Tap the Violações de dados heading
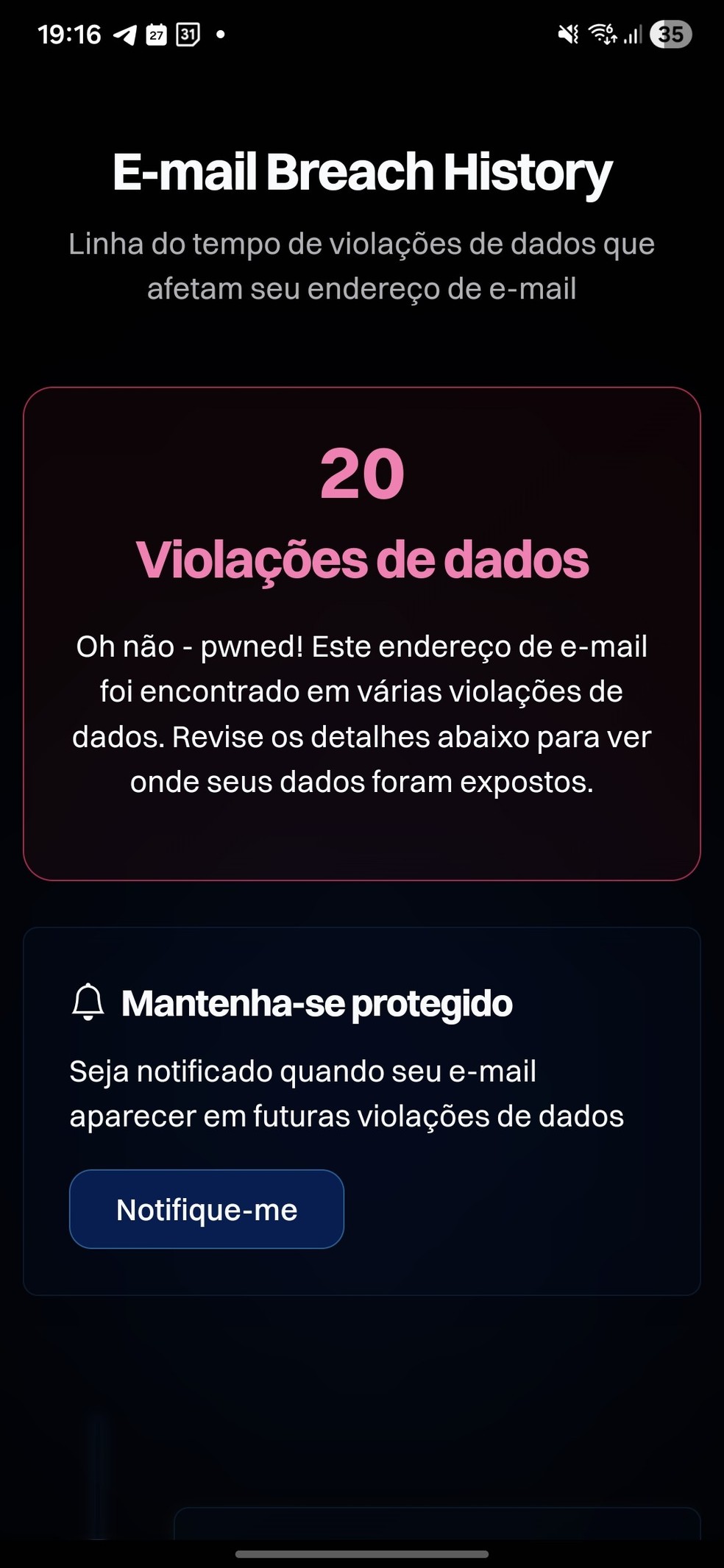 (x=362, y=561)
